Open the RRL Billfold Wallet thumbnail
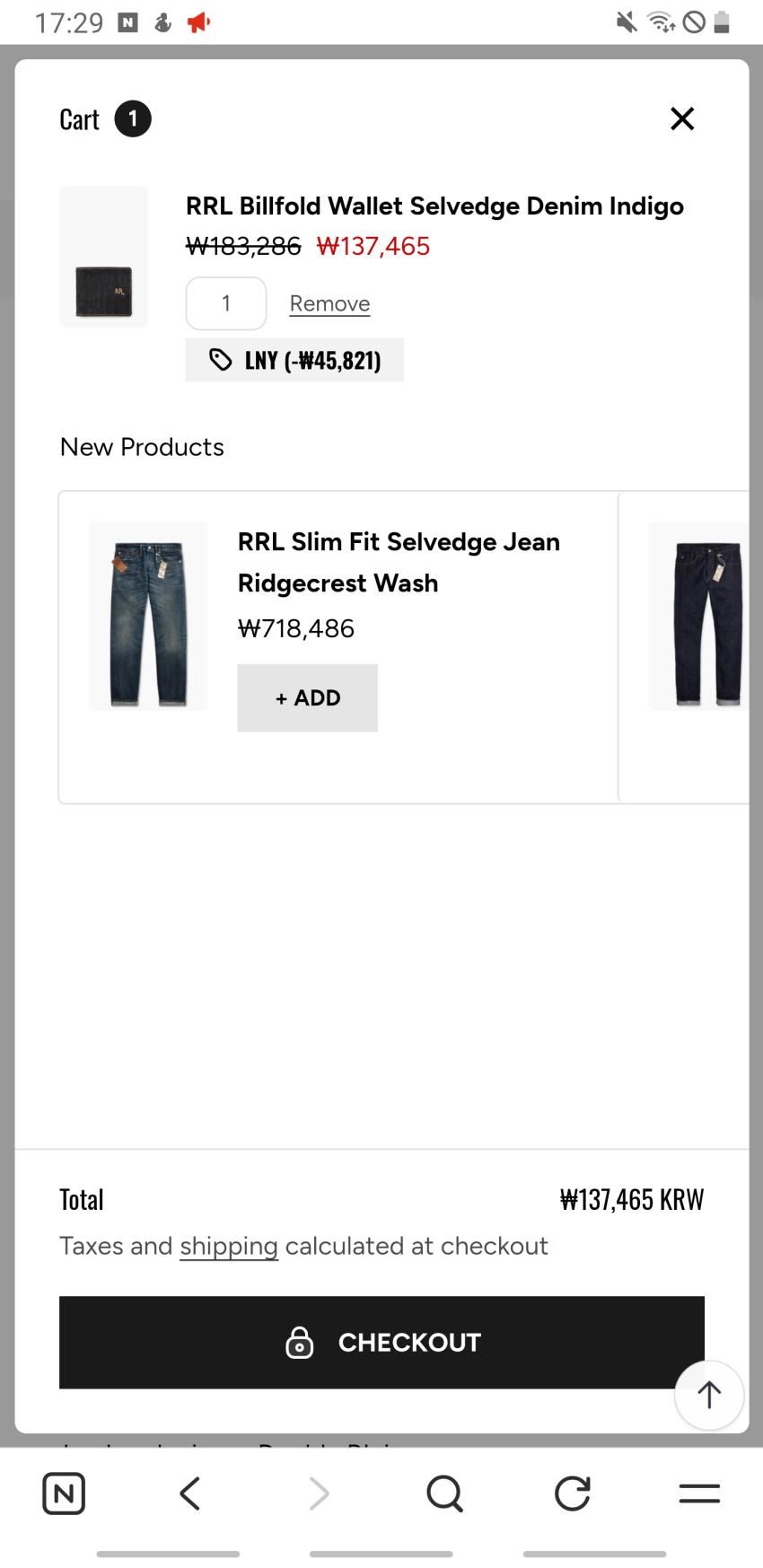 pos(104,257)
